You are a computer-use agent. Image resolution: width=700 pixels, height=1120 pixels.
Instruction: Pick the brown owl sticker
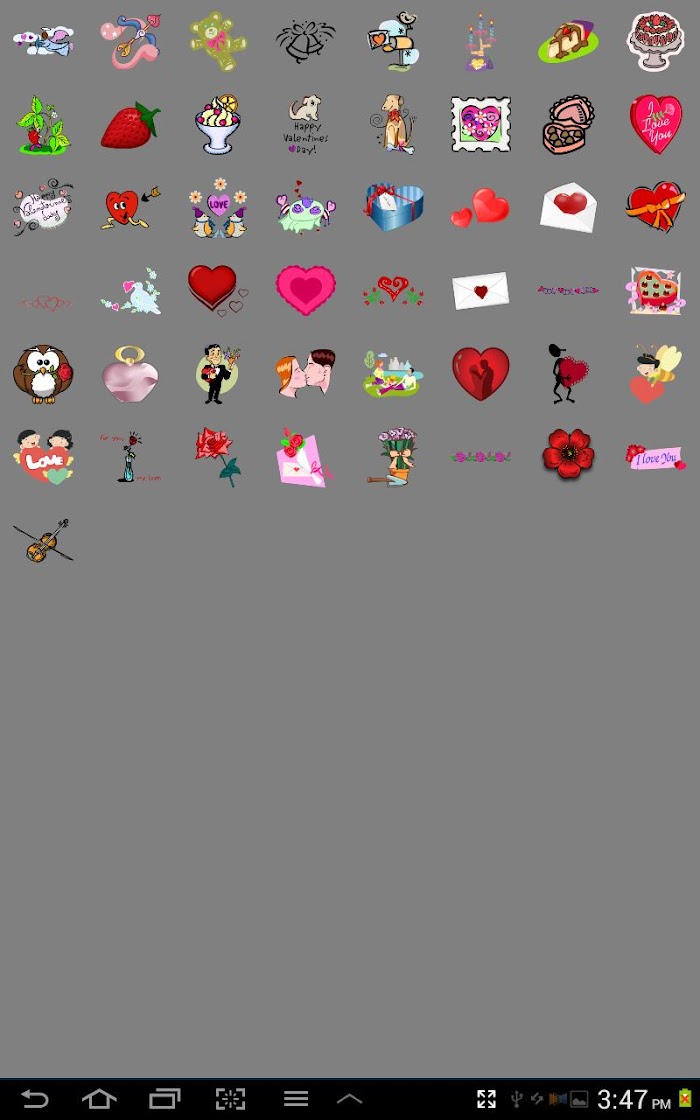pos(42,374)
